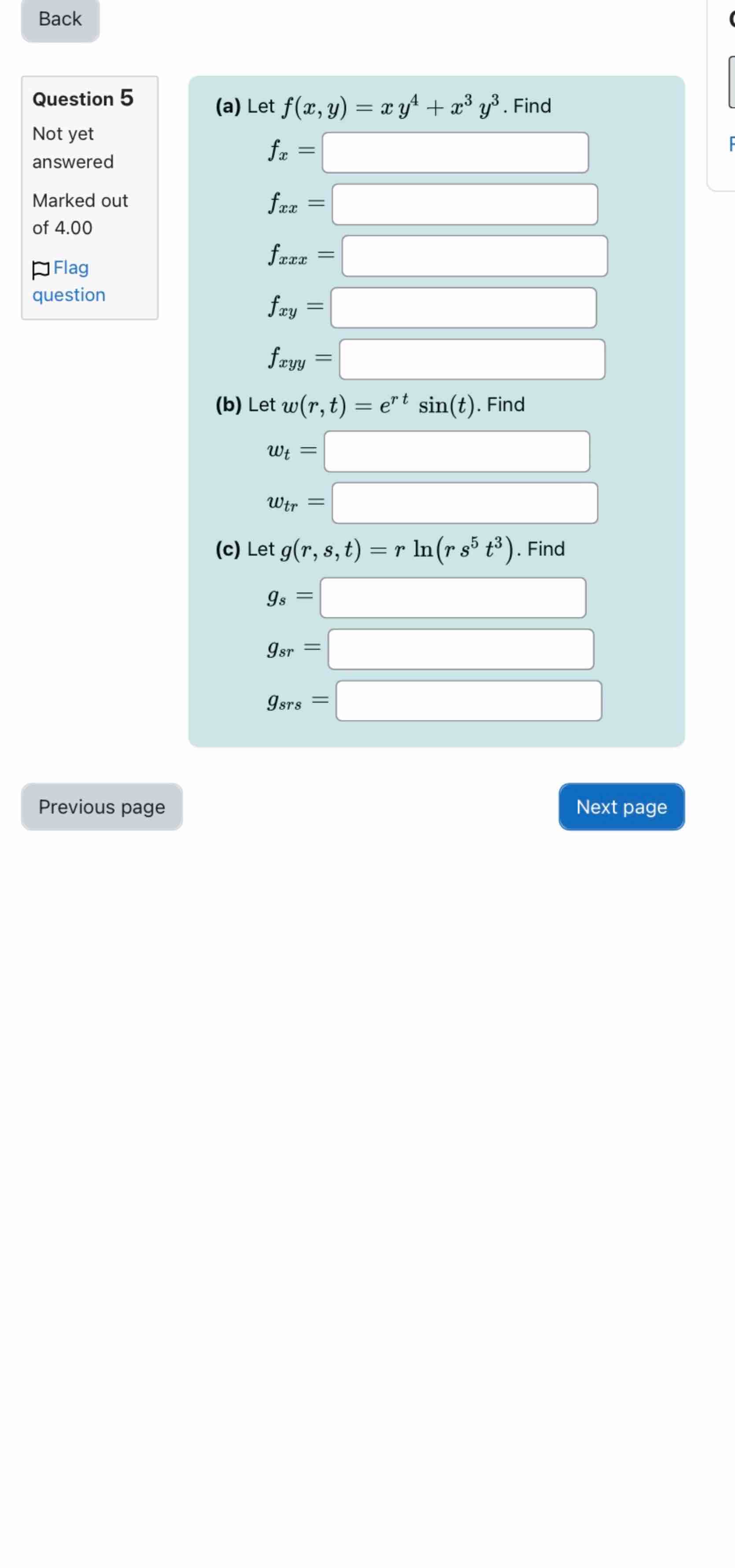Click the Next page button
The image size is (735, 1568).
click(x=621, y=807)
